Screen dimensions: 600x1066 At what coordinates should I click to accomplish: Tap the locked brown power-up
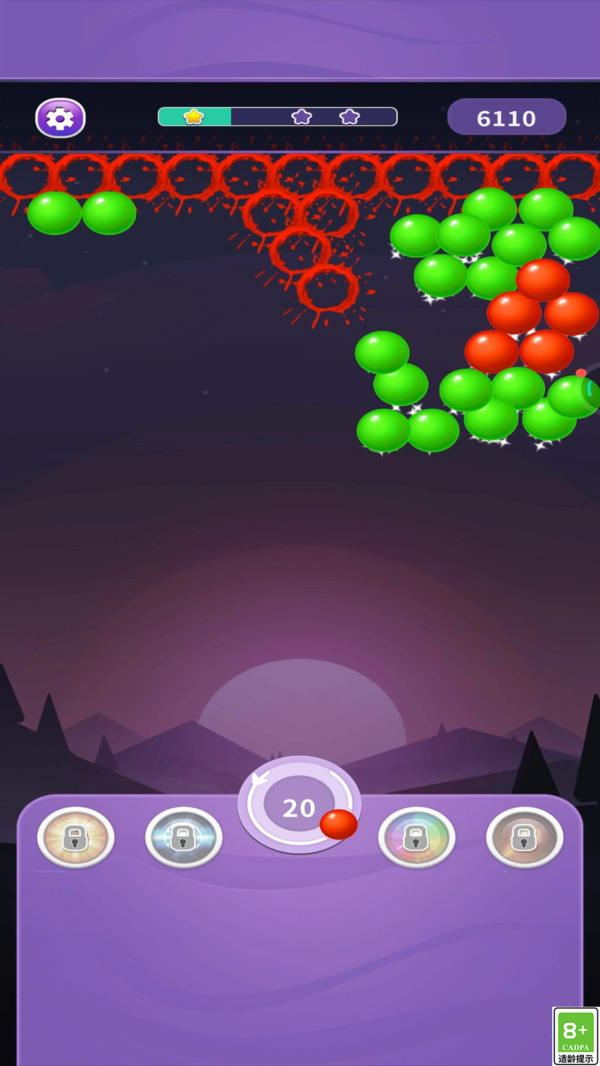coord(524,837)
